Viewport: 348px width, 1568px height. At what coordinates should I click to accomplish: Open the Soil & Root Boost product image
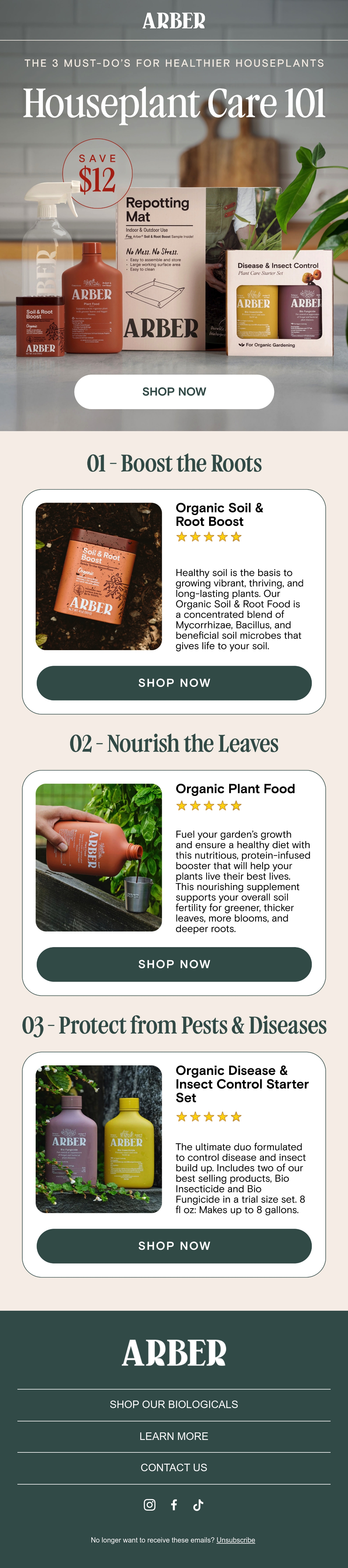coord(99,577)
